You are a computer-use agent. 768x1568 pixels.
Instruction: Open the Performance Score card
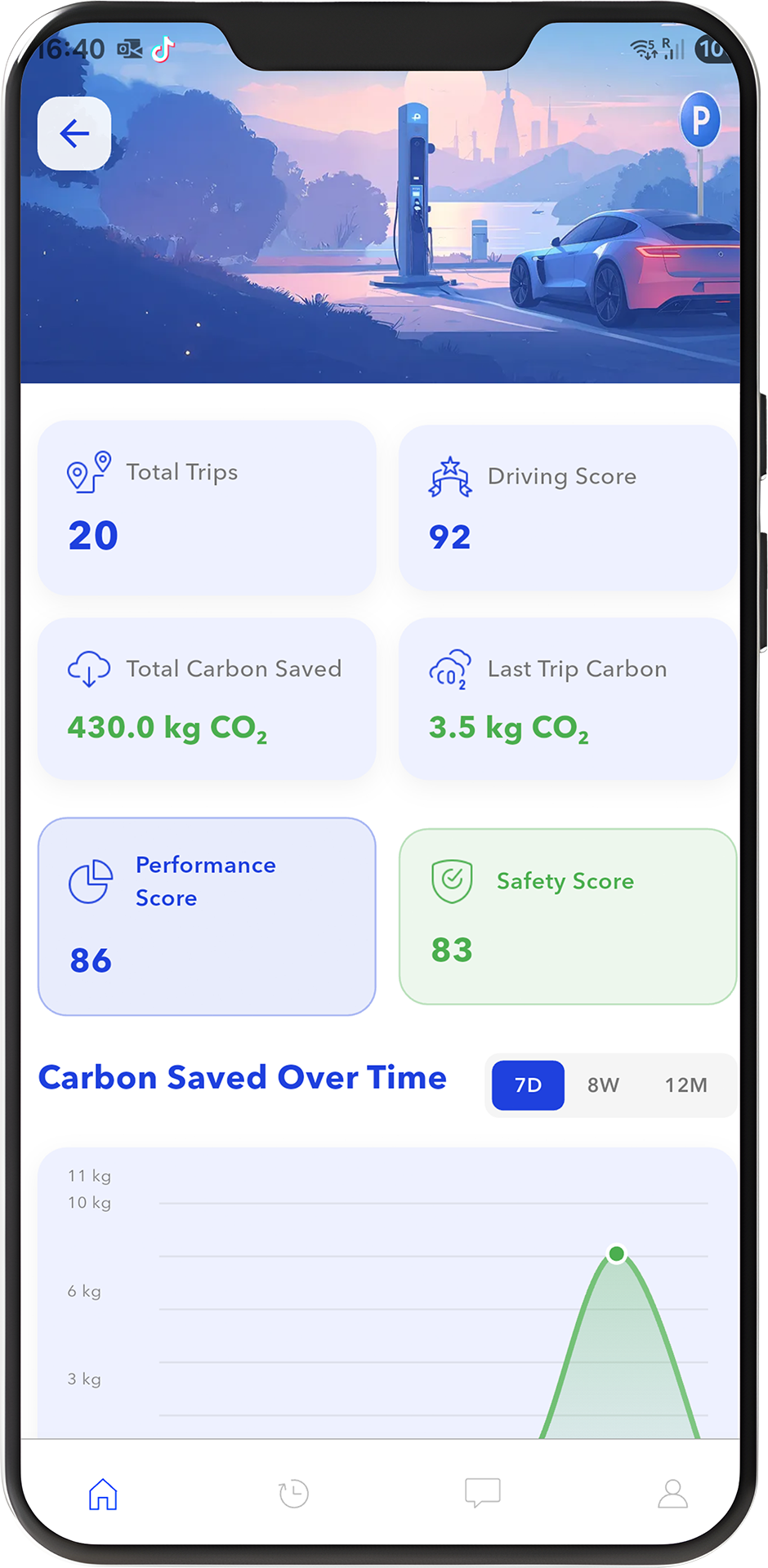click(x=207, y=916)
